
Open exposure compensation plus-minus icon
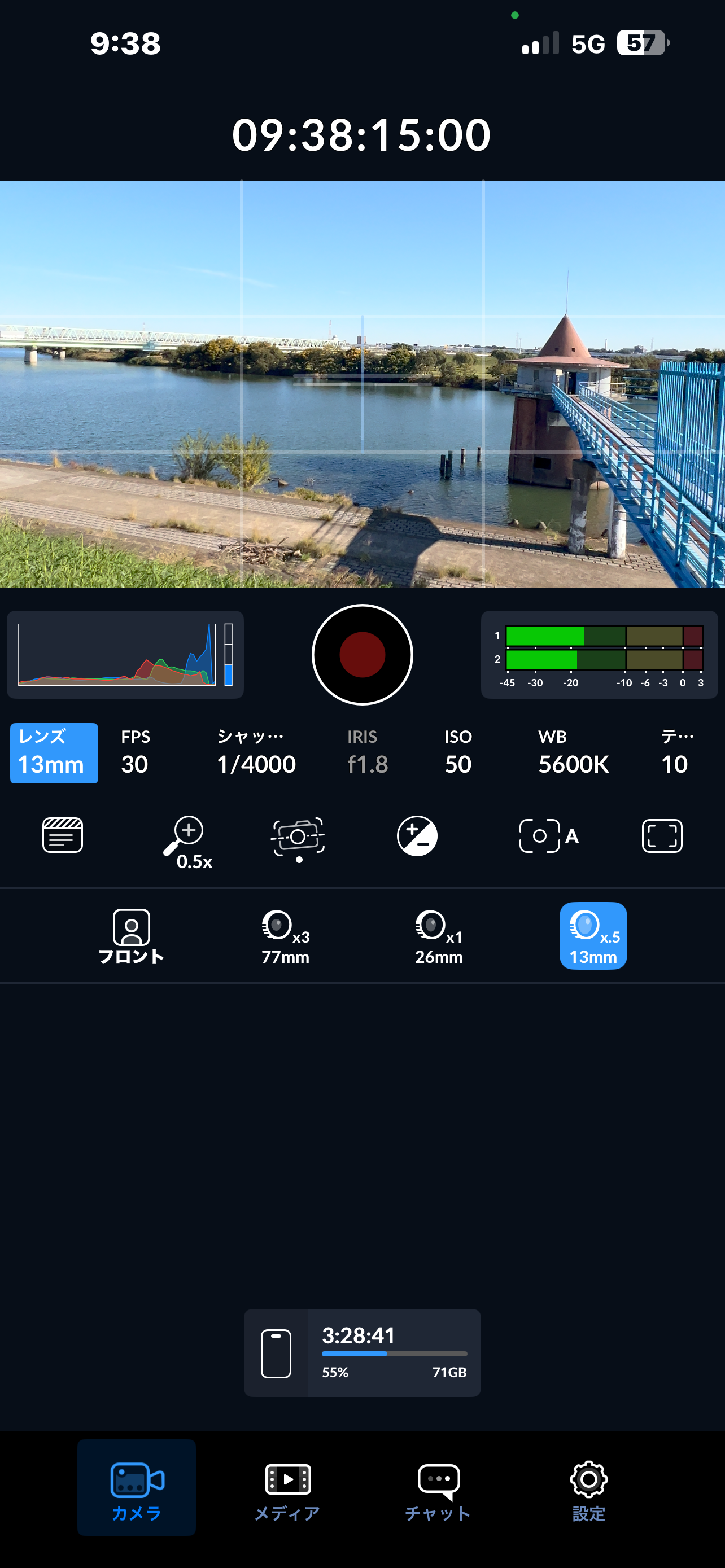pos(417,836)
